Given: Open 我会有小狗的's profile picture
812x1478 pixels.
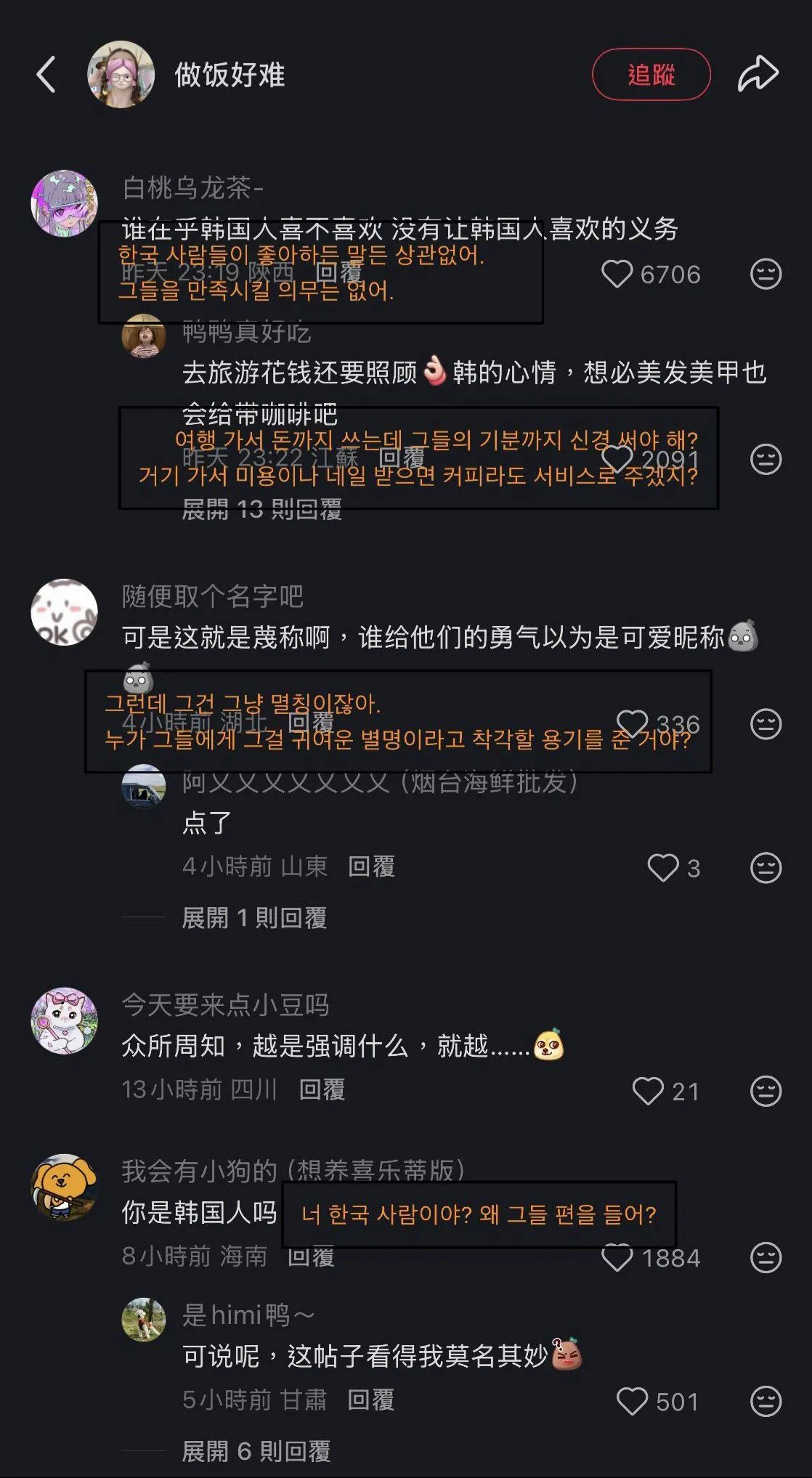Looking at the screenshot, I should 64,1187.
